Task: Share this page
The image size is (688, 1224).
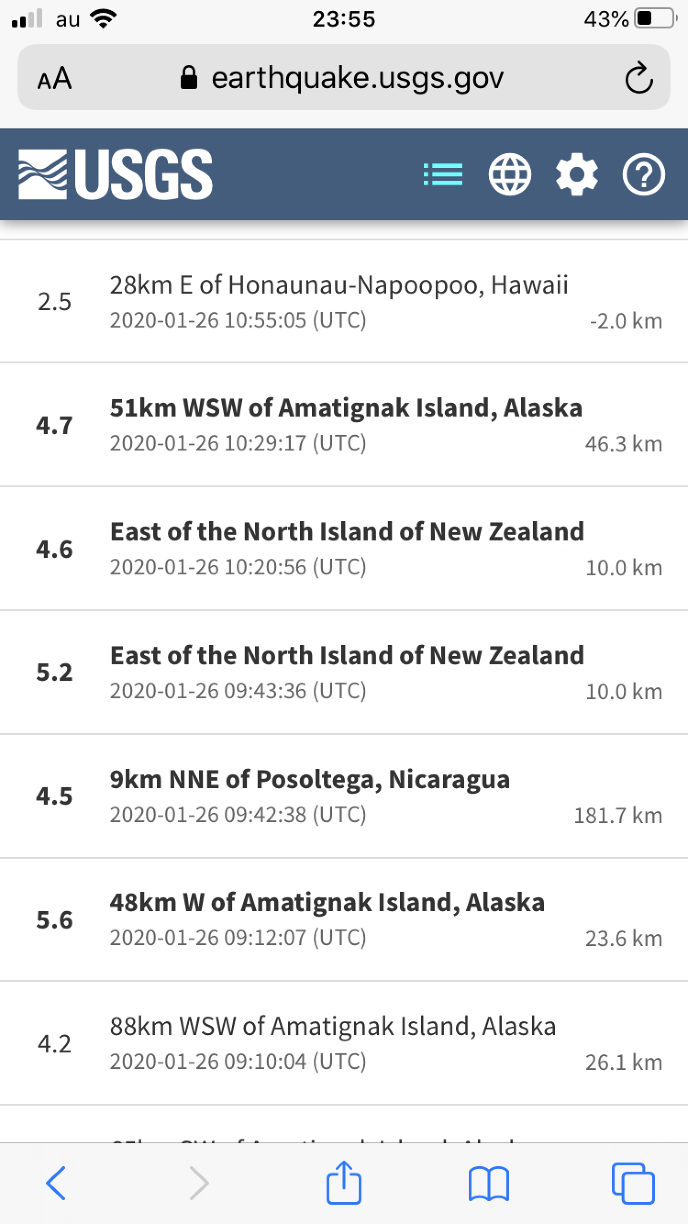Action: (x=344, y=1184)
